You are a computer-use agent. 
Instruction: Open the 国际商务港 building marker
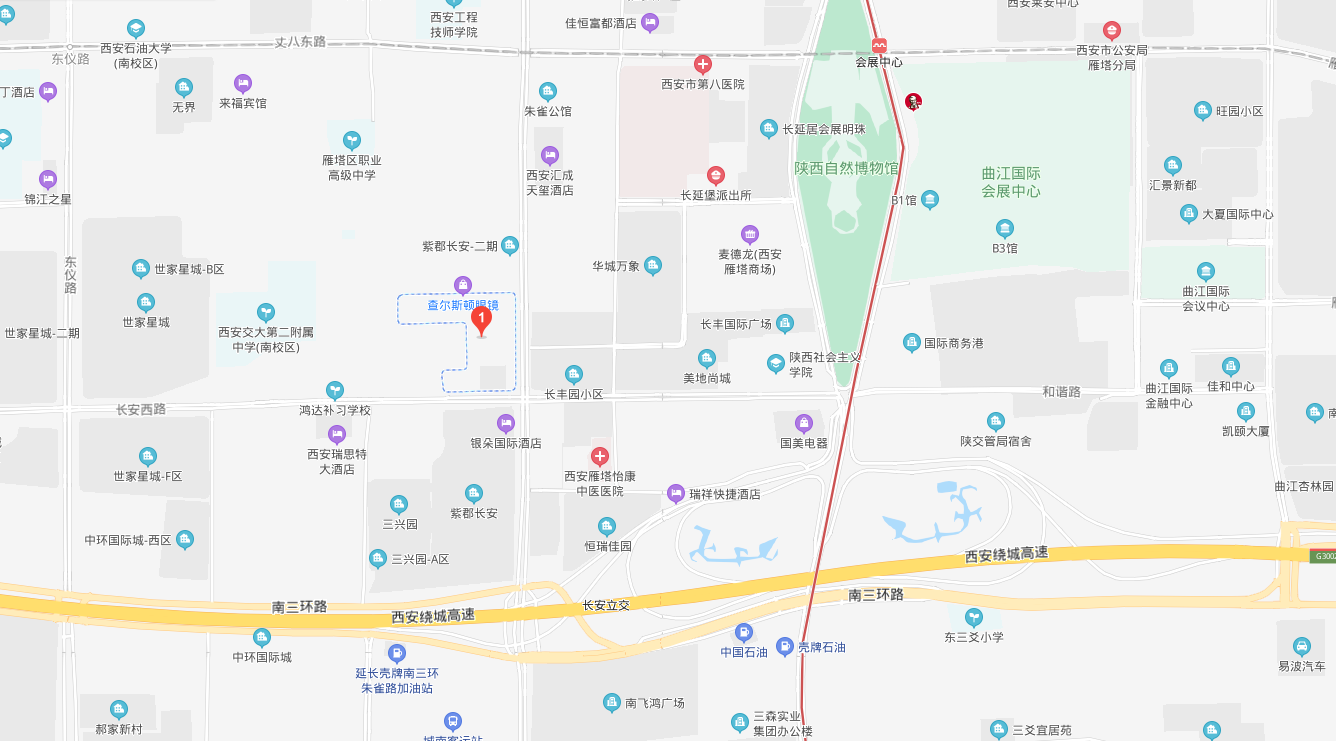coord(911,343)
